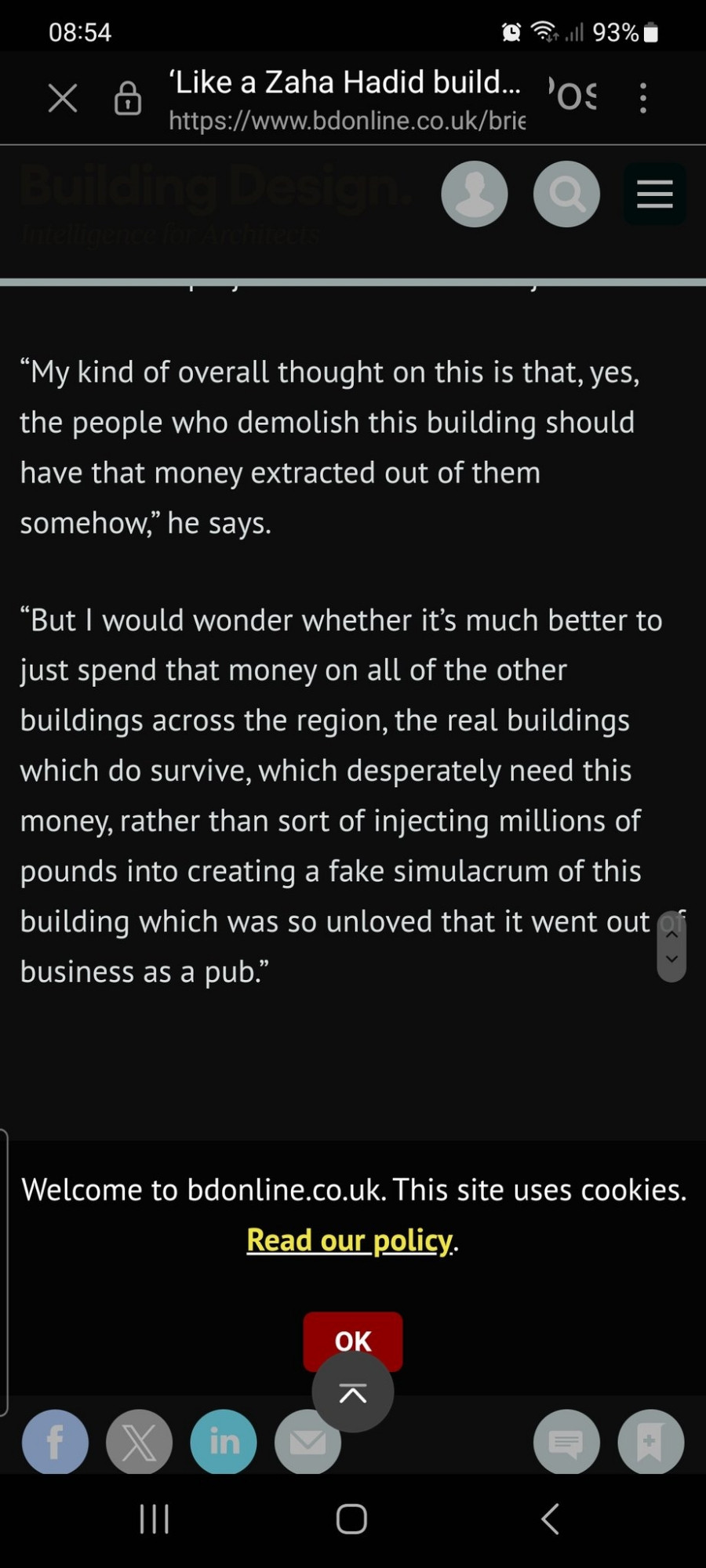The width and height of the screenshot is (706, 1568).
Task: Open the recent apps view
Action: click(x=155, y=1519)
